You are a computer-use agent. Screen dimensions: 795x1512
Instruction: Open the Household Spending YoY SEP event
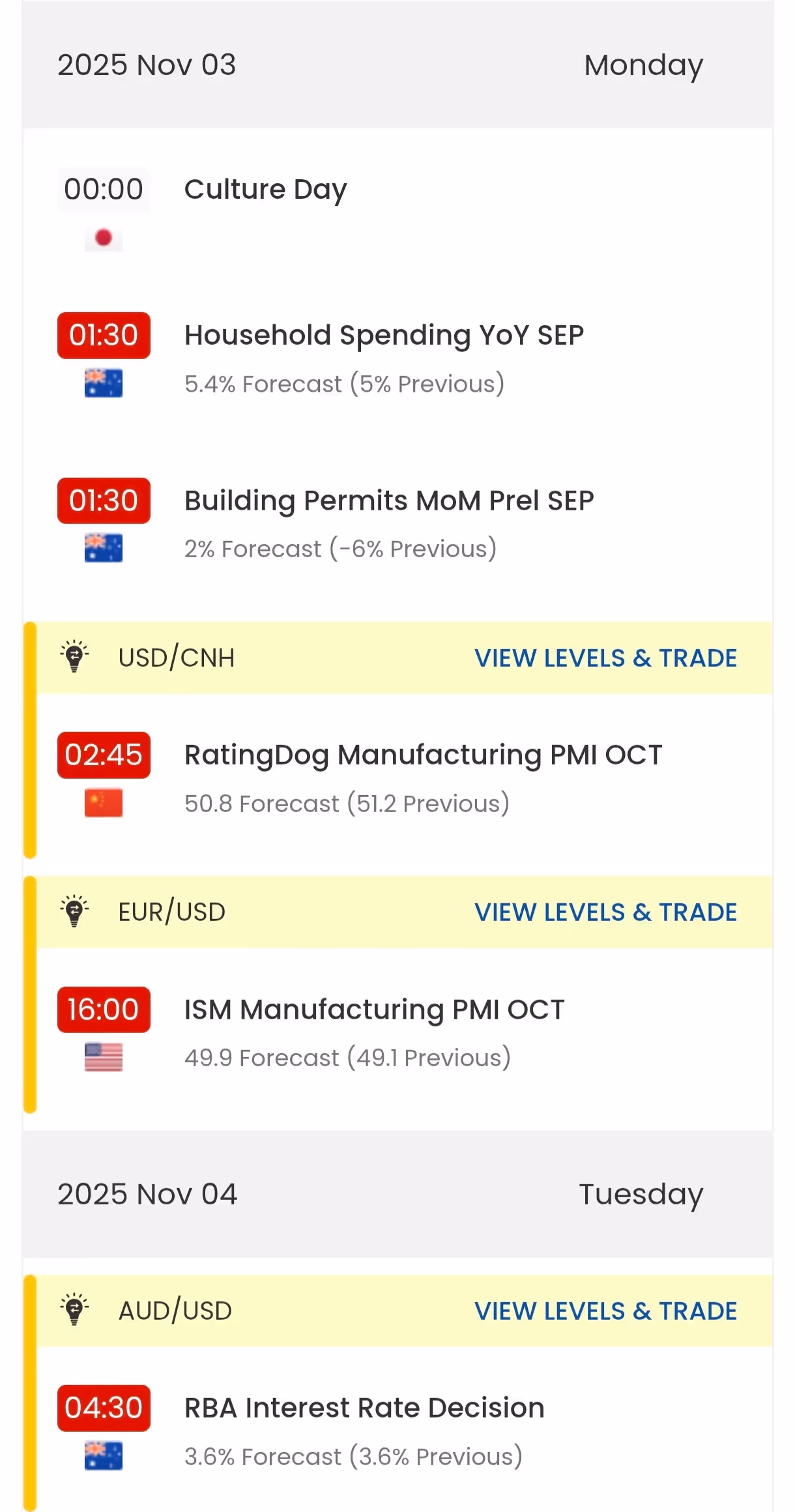[384, 336]
